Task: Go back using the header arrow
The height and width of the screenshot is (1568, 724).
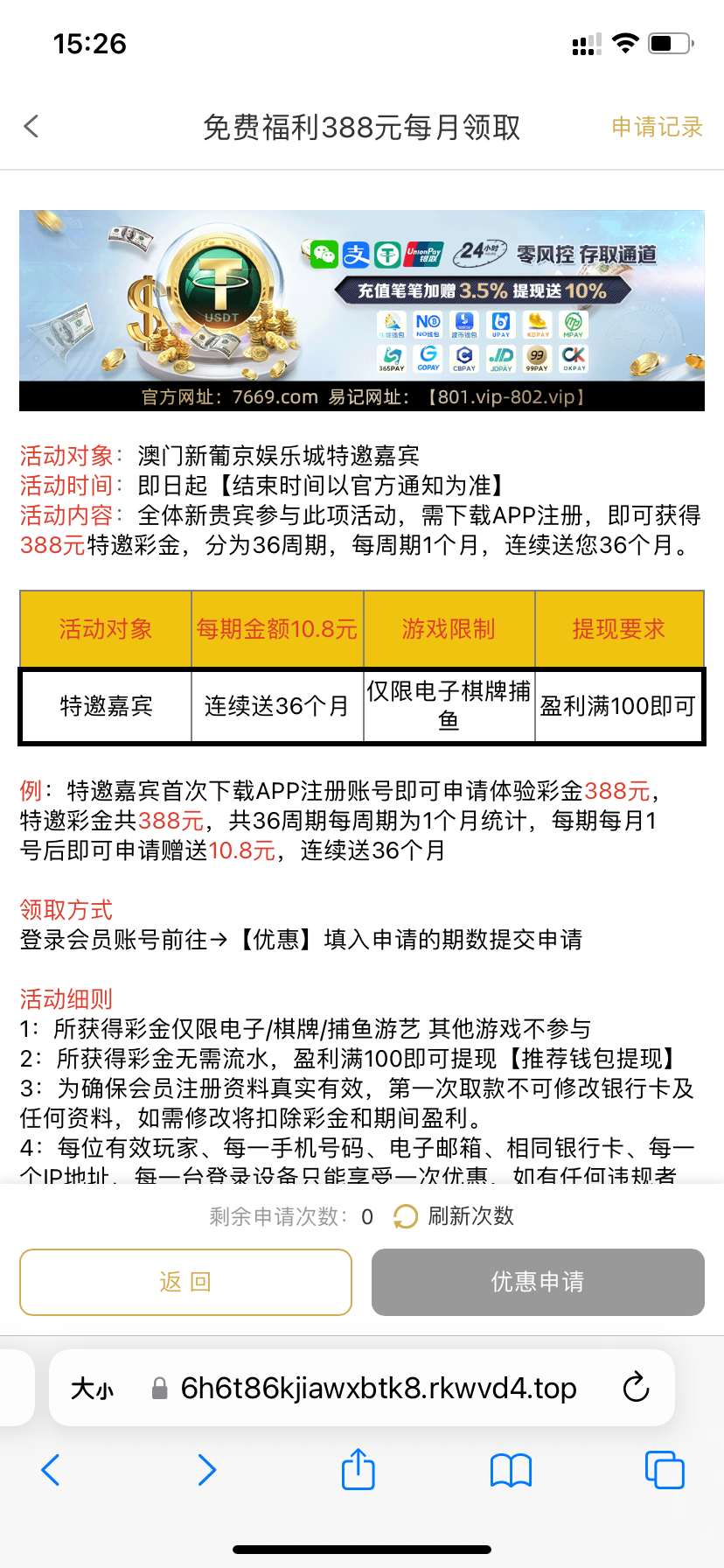Action: pyautogui.click(x=31, y=127)
